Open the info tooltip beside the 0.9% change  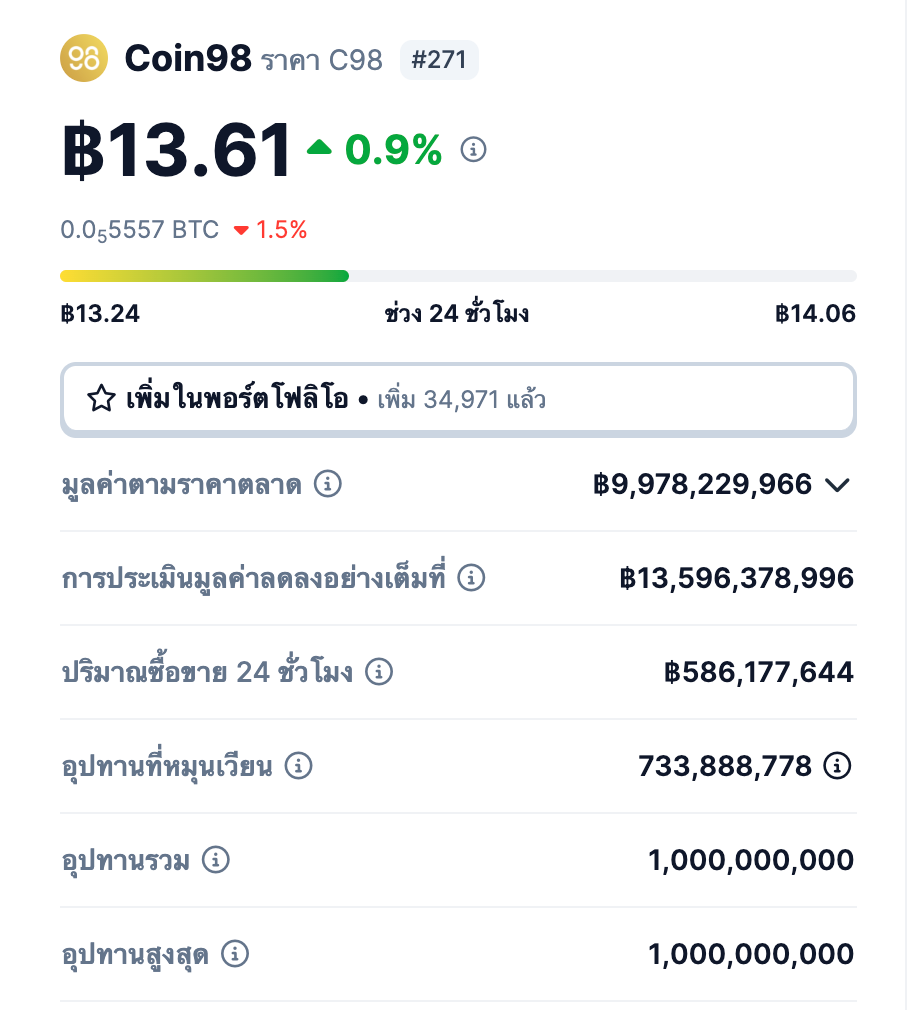[471, 149]
